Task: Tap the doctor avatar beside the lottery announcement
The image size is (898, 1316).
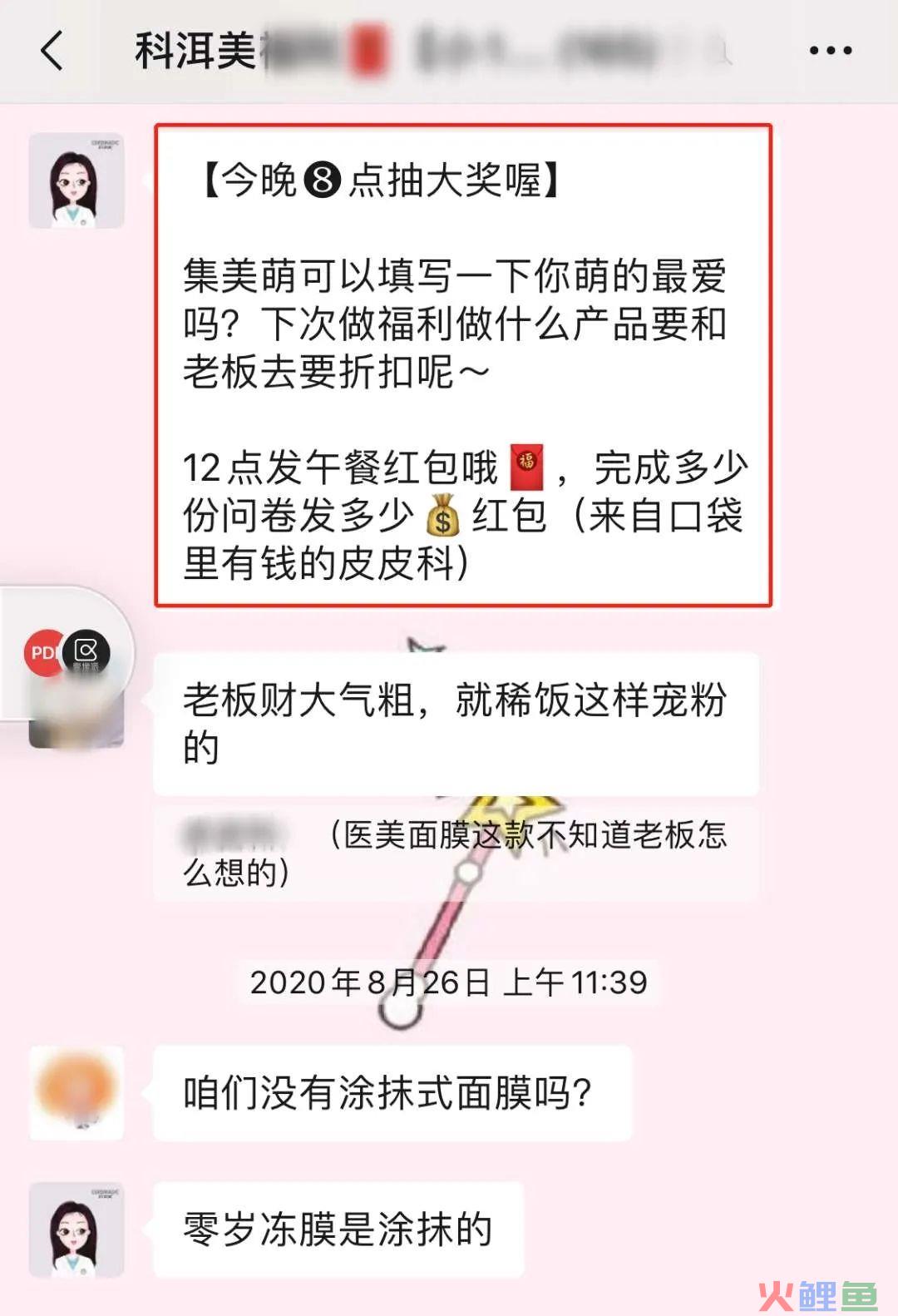Action: pyautogui.click(x=76, y=181)
